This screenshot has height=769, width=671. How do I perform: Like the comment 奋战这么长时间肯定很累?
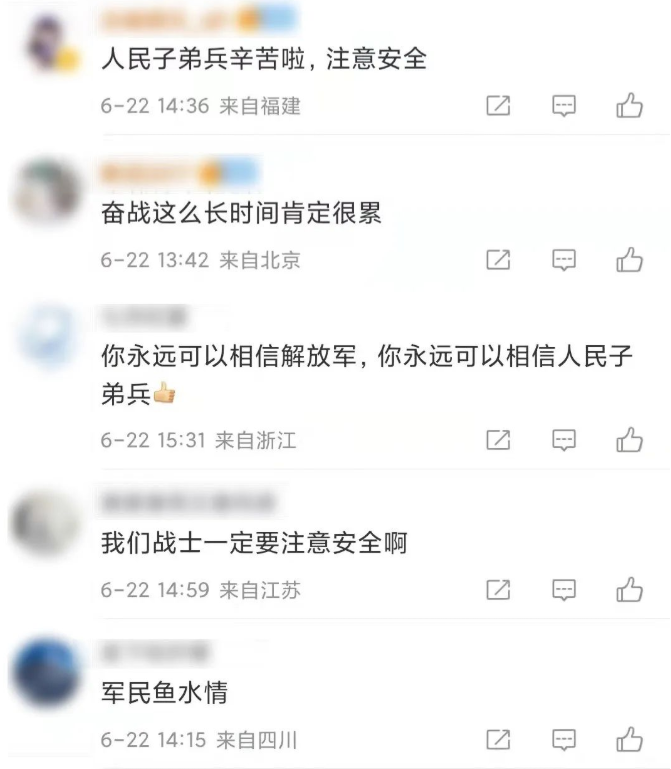pos(629,259)
